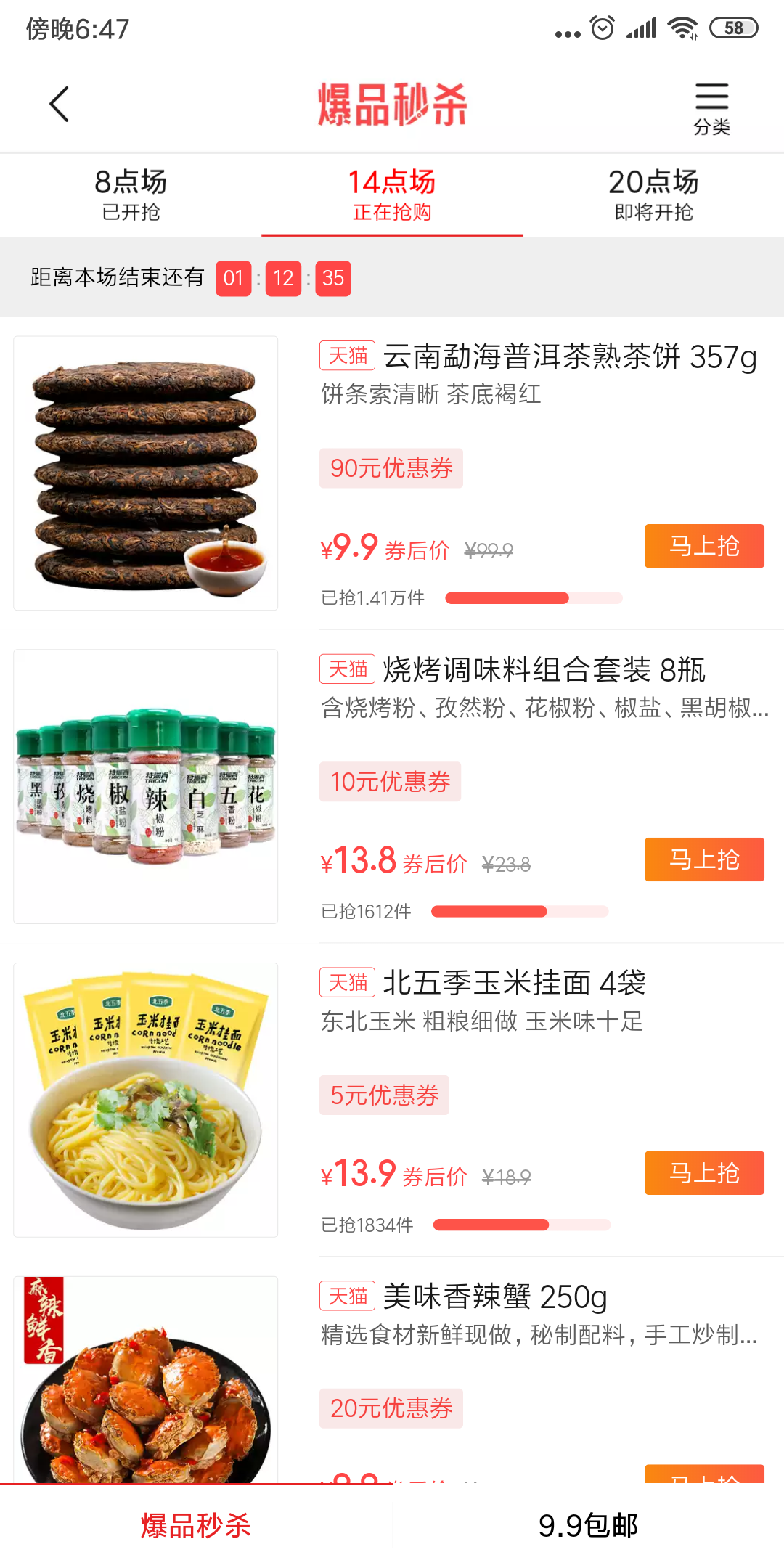Claim the 20元优惠券 coupon

(391, 1409)
